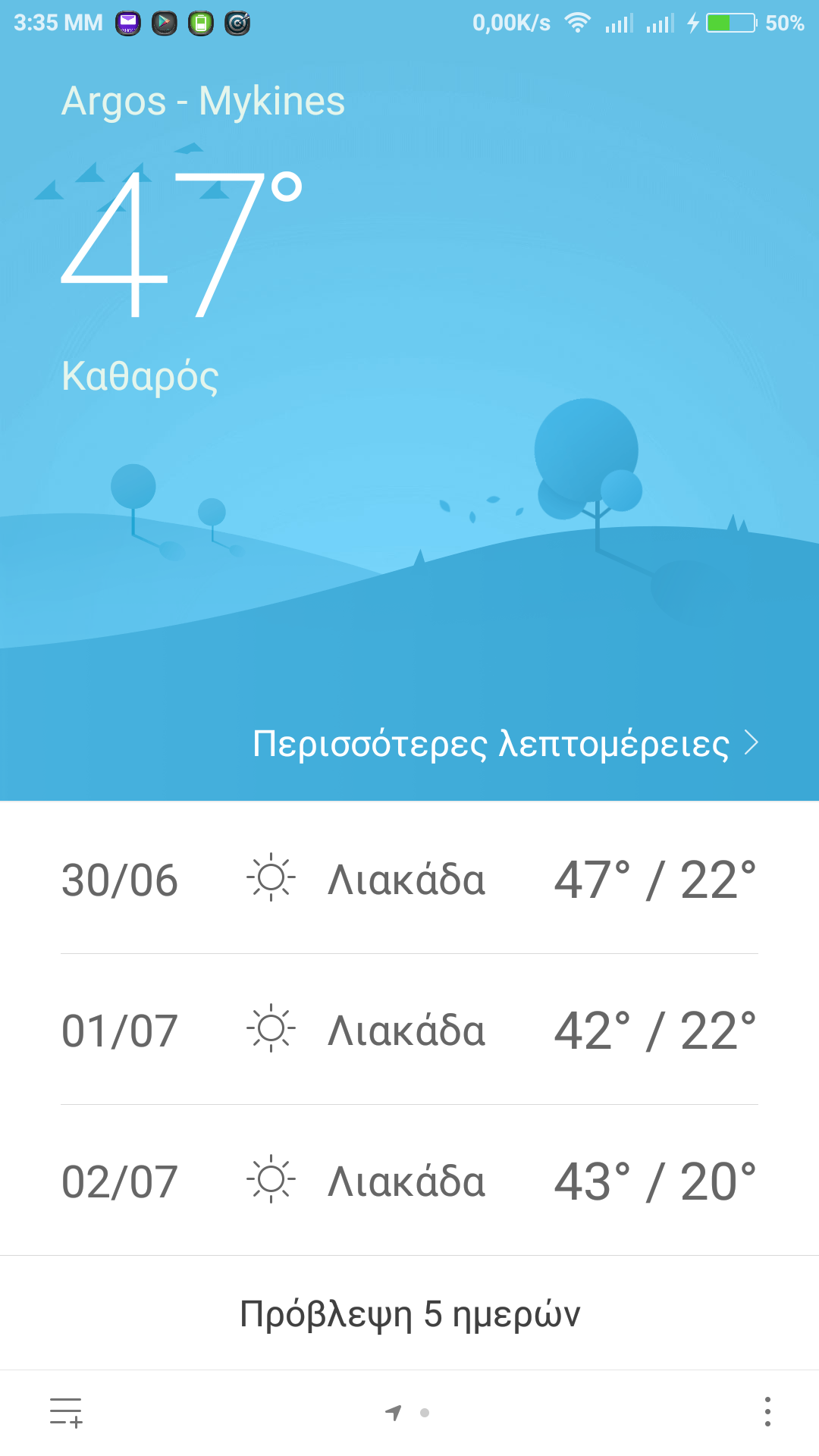Open the 30/06 forecast row
Screen dimensions: 819x1456
[409, 880]
